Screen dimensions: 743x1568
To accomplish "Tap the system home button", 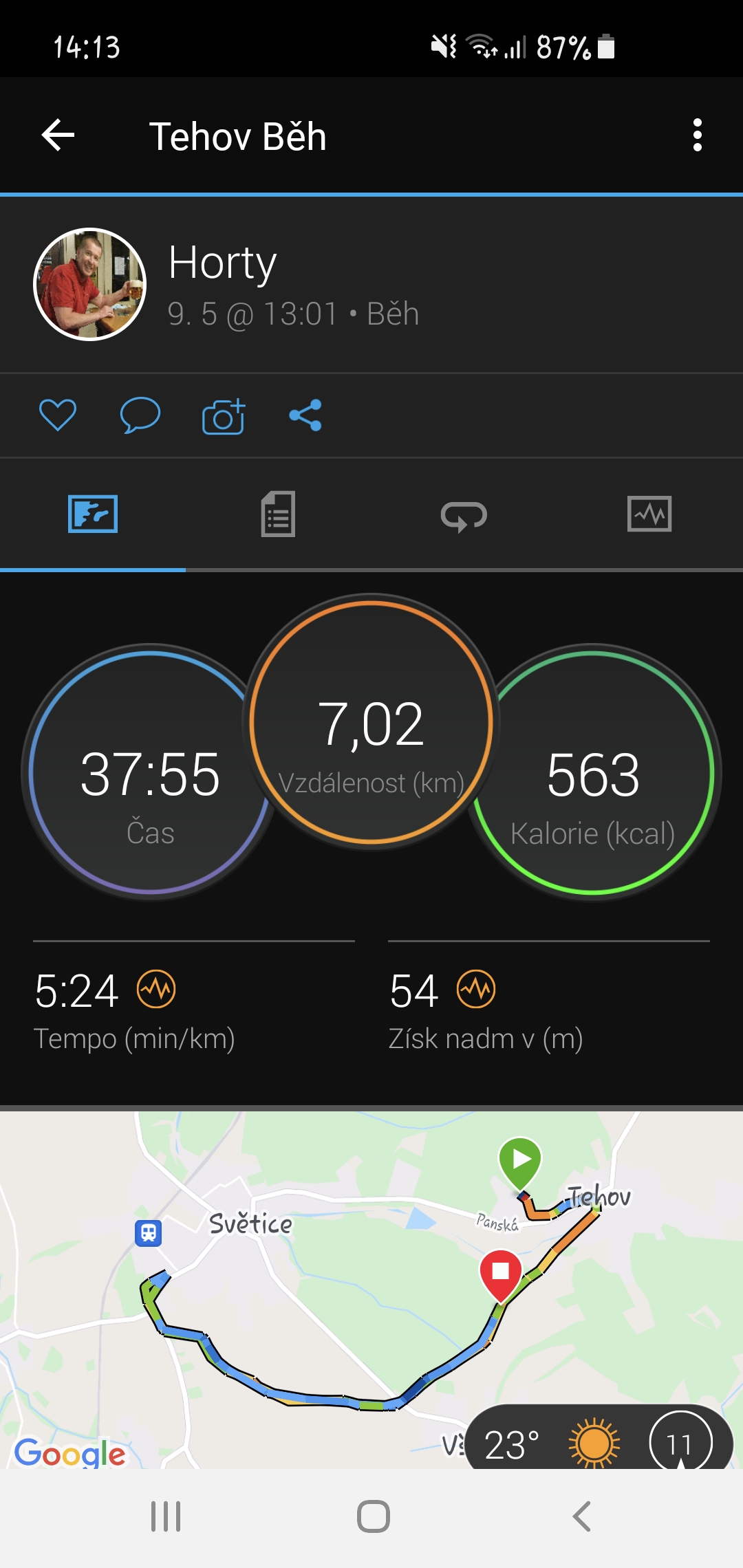I will click(373, 1516).
